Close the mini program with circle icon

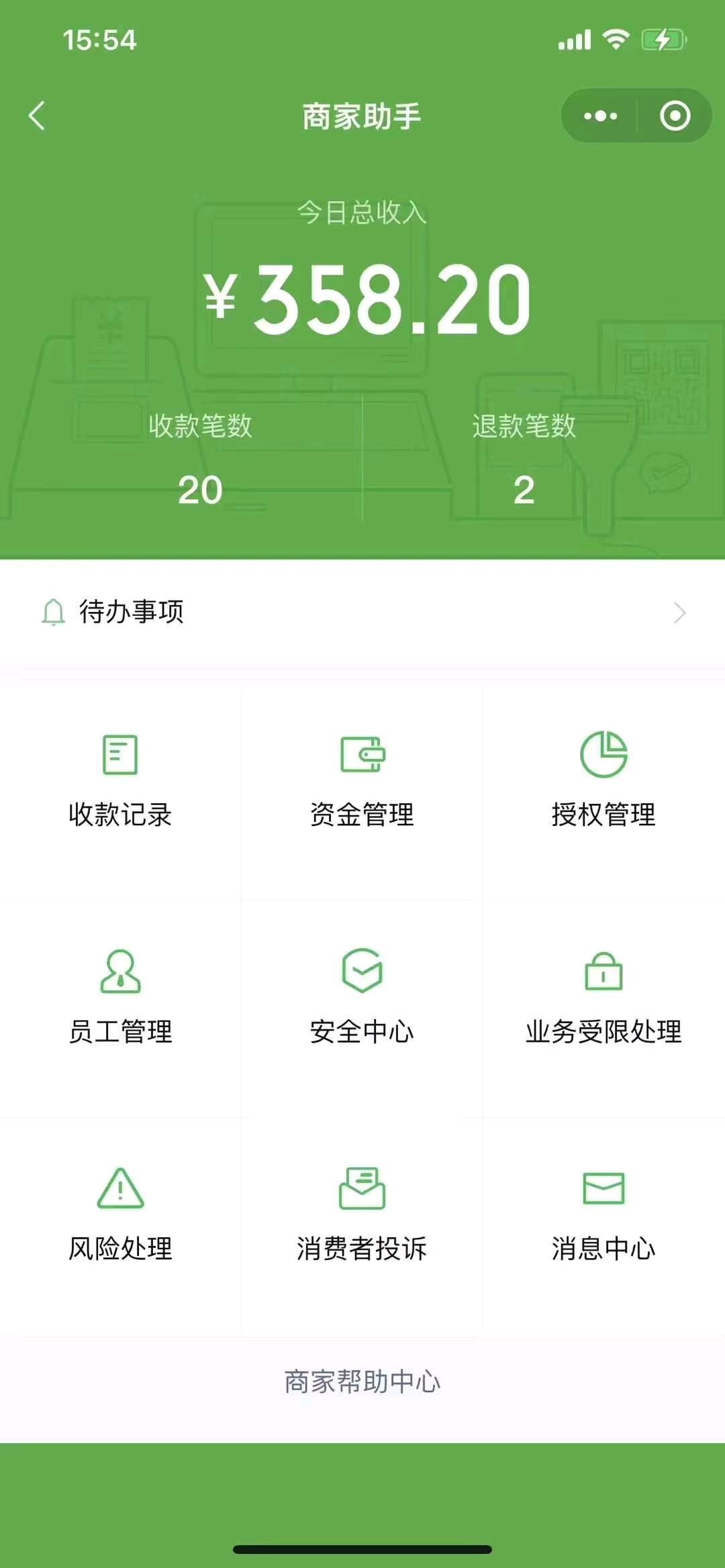pos(675,115)
